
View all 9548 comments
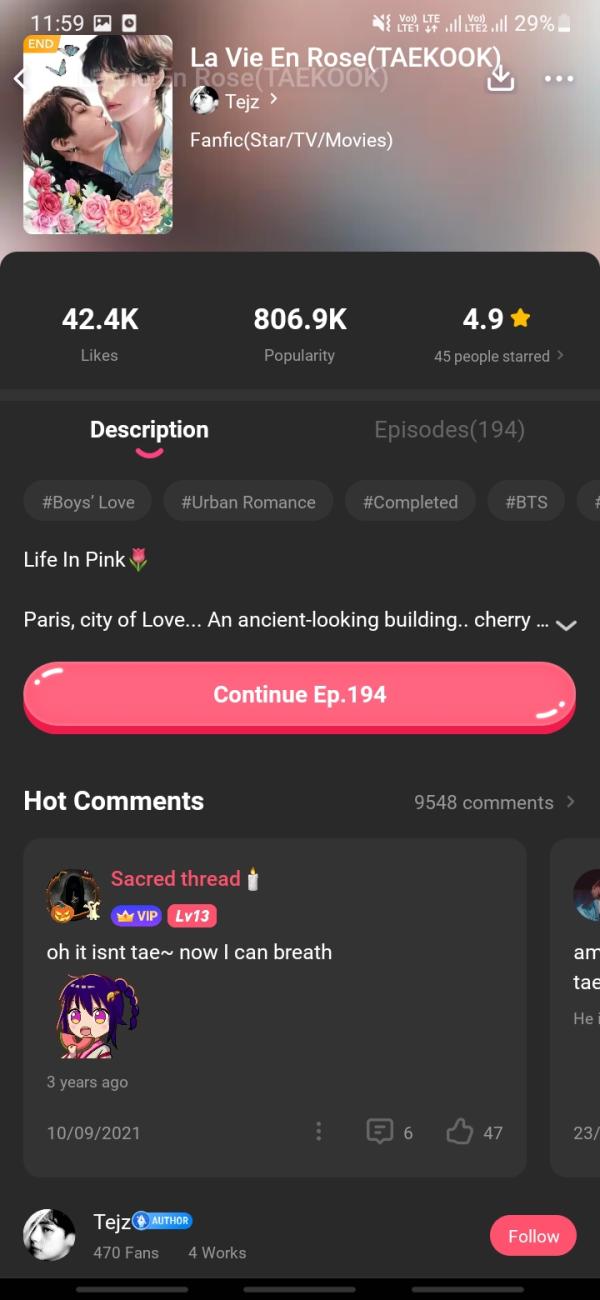click(x=494, y=802)
